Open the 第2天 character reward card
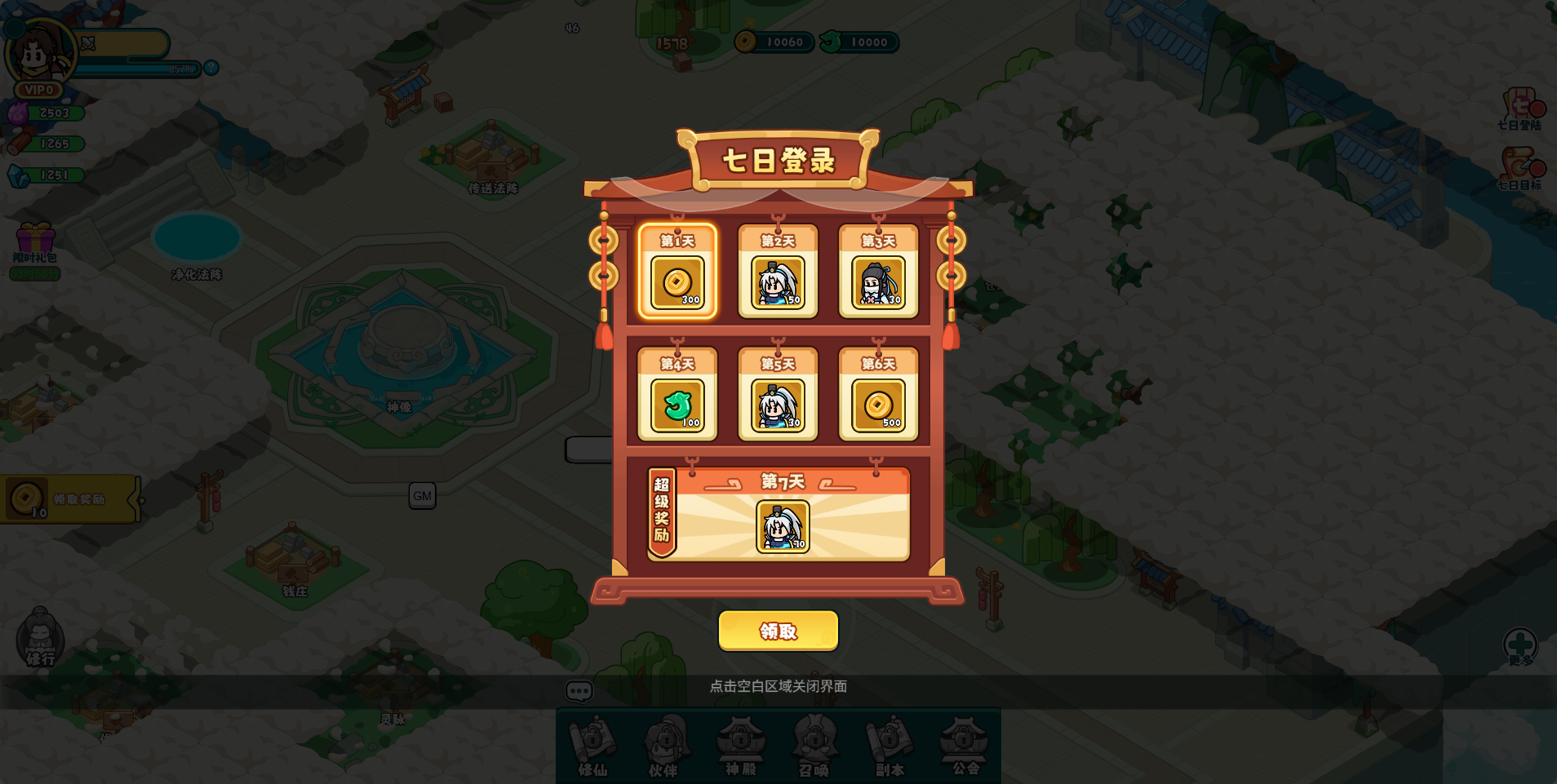 click(x=778, y=272)
